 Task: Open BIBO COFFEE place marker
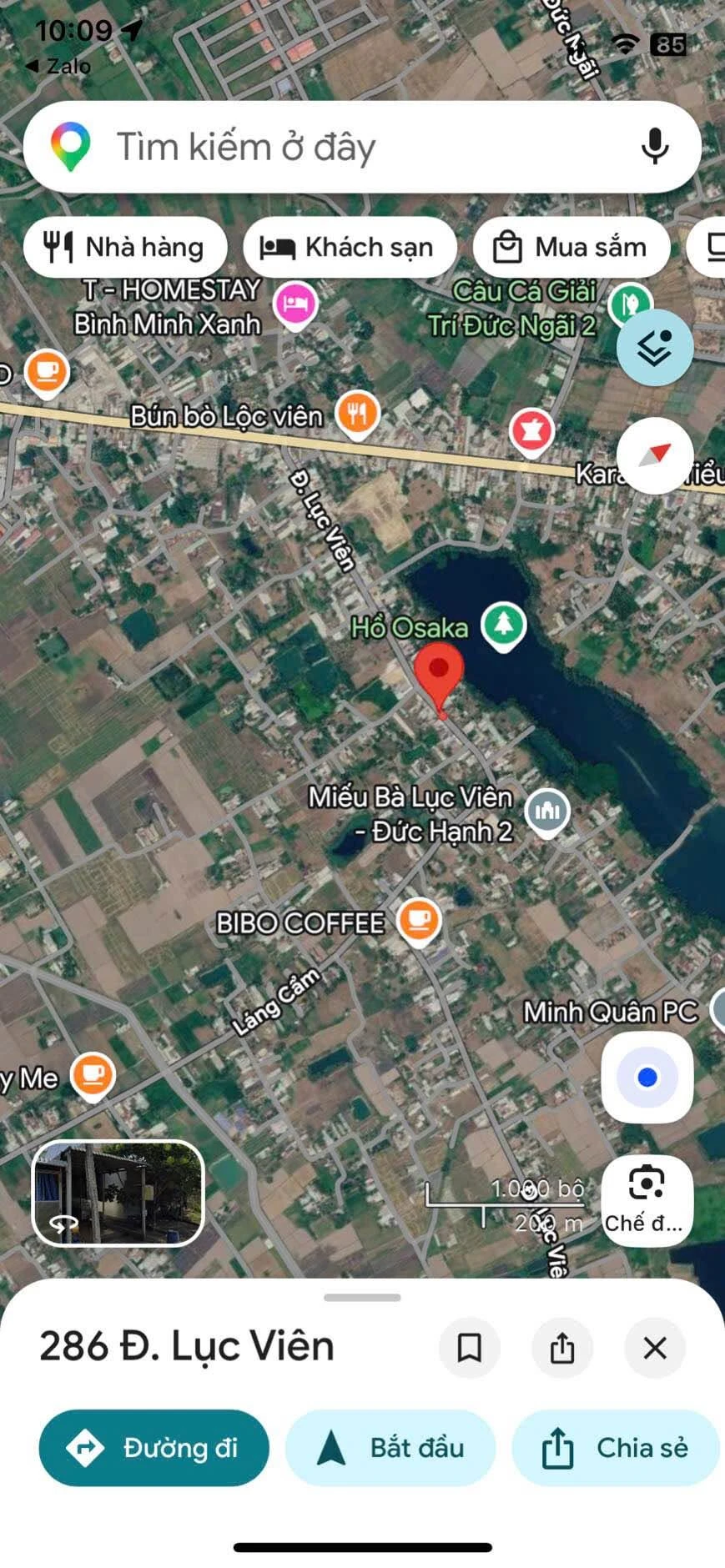419,922
